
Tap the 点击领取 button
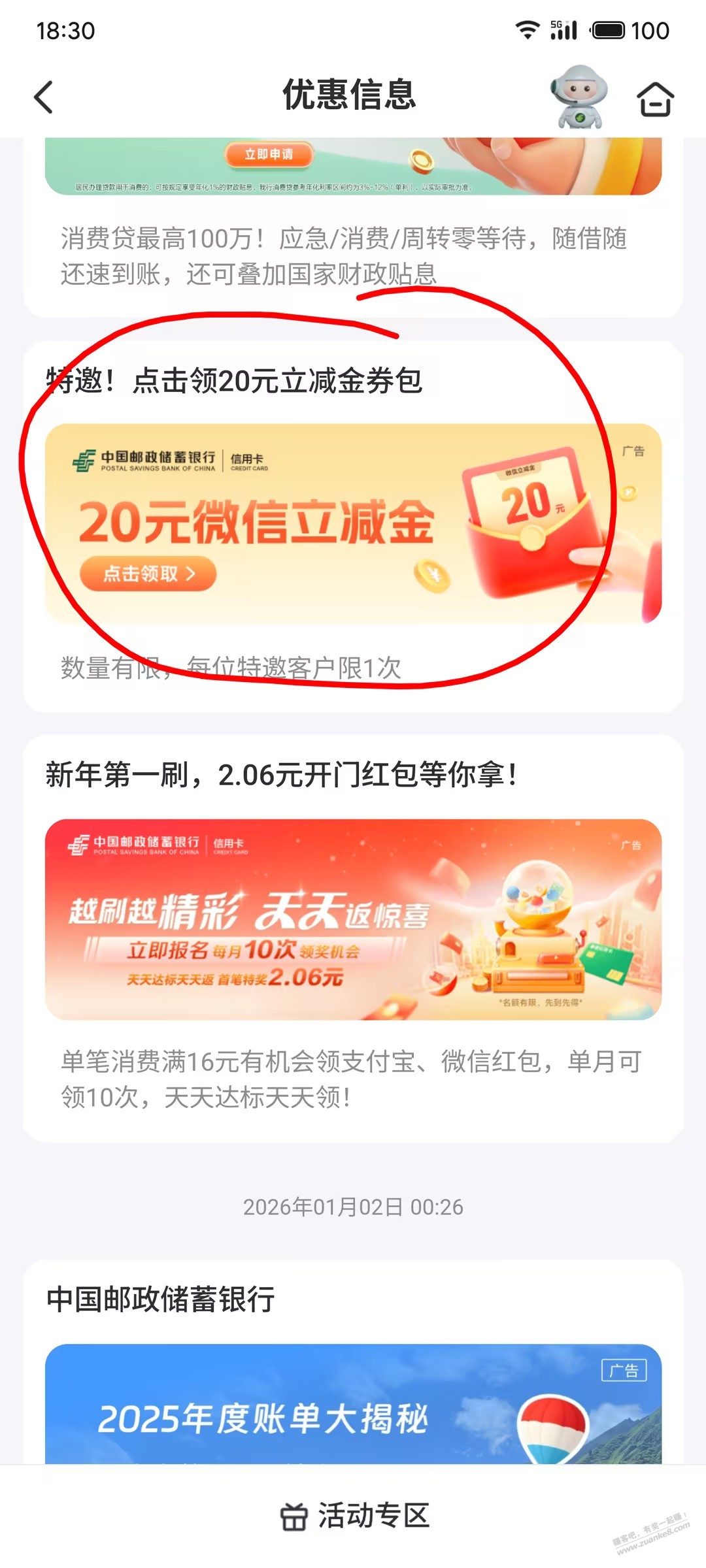[x=148, y=574]
